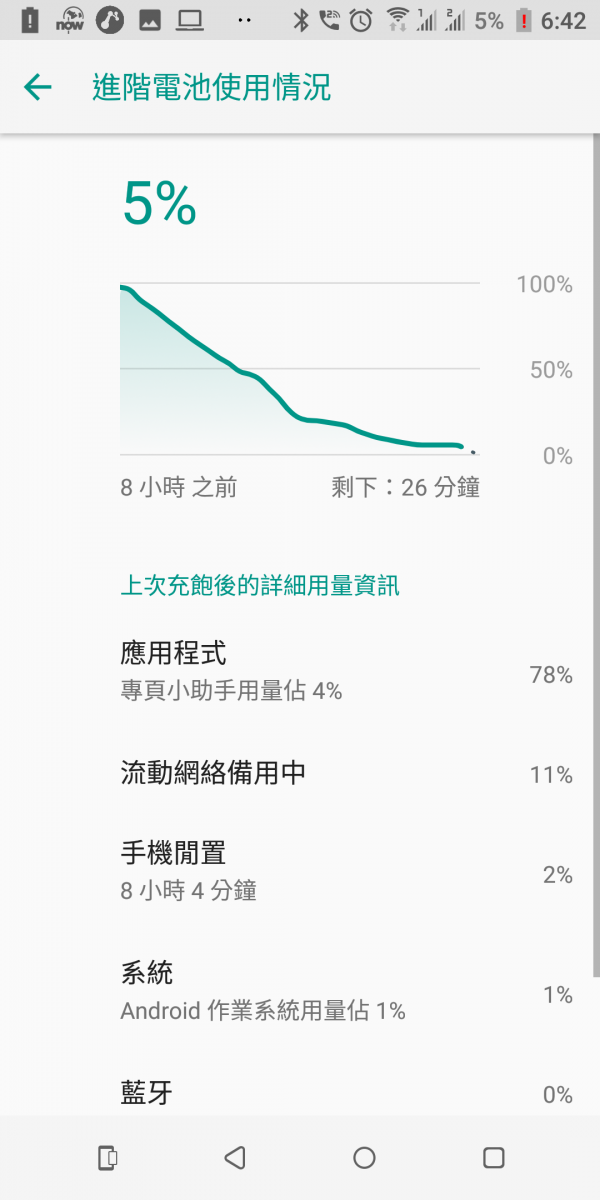Open the 流動網絡備用中 usage row
Viewport: 600px width, 1200px height.
tap(300, 773)
